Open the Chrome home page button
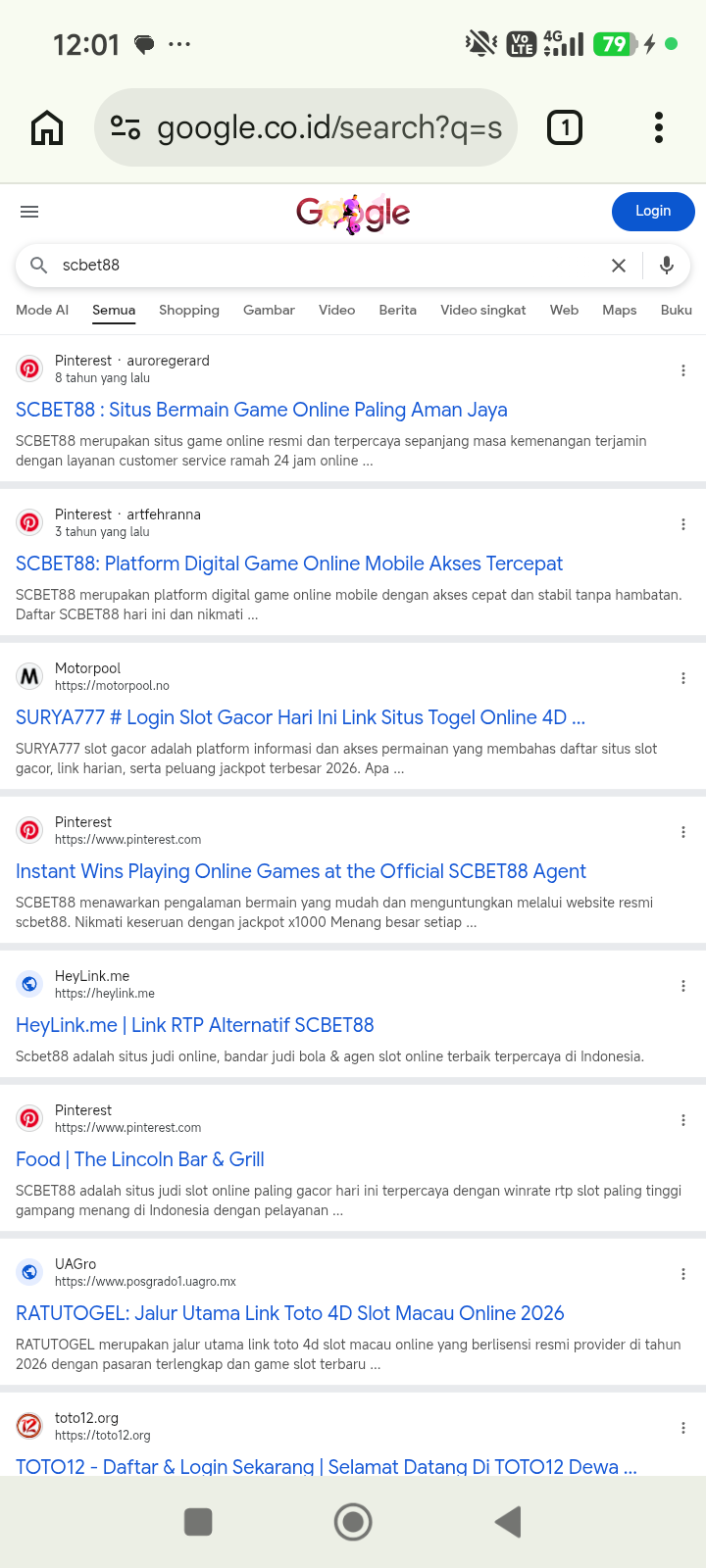 (47, 127)
